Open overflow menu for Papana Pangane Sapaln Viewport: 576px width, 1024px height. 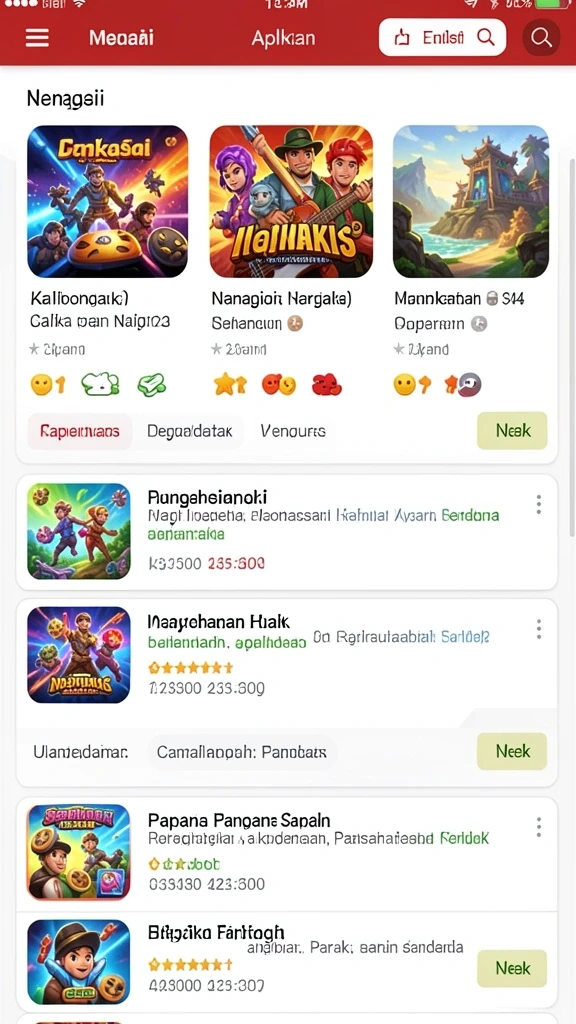(538, 827)
